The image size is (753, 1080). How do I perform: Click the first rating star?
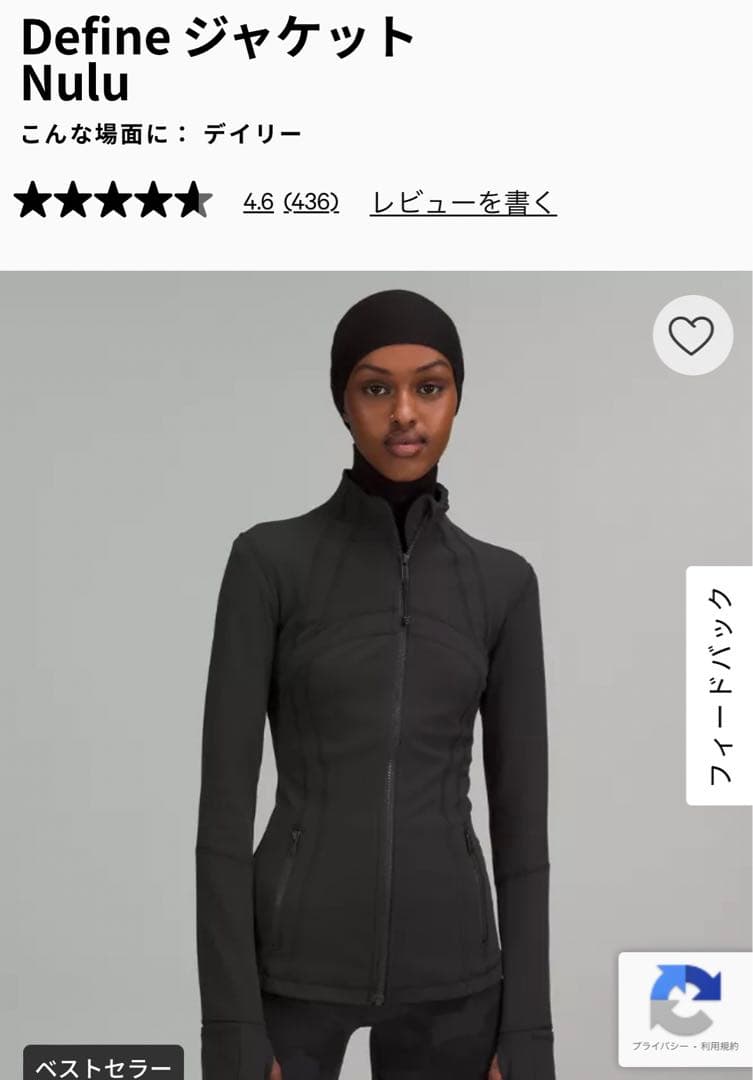[x=31, y=201]
